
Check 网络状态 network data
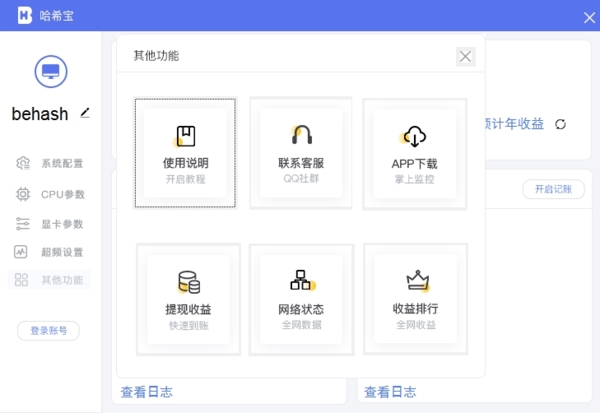[x=301, y=299]
